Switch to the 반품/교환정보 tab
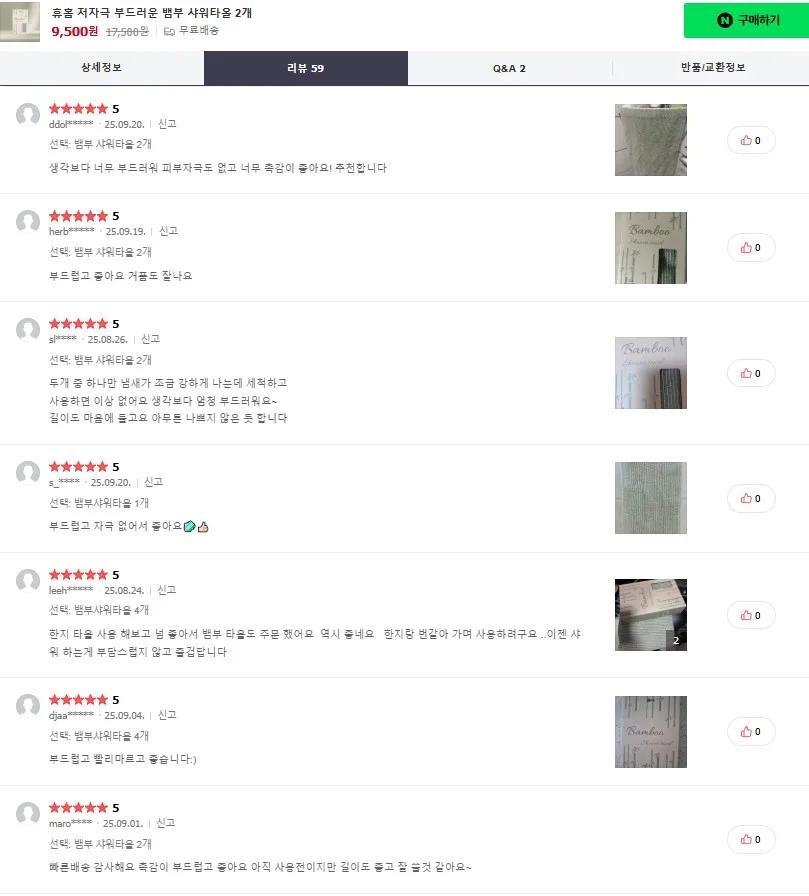Image resolution: width=809 pixels, height=896 pixels. [712, 68]
